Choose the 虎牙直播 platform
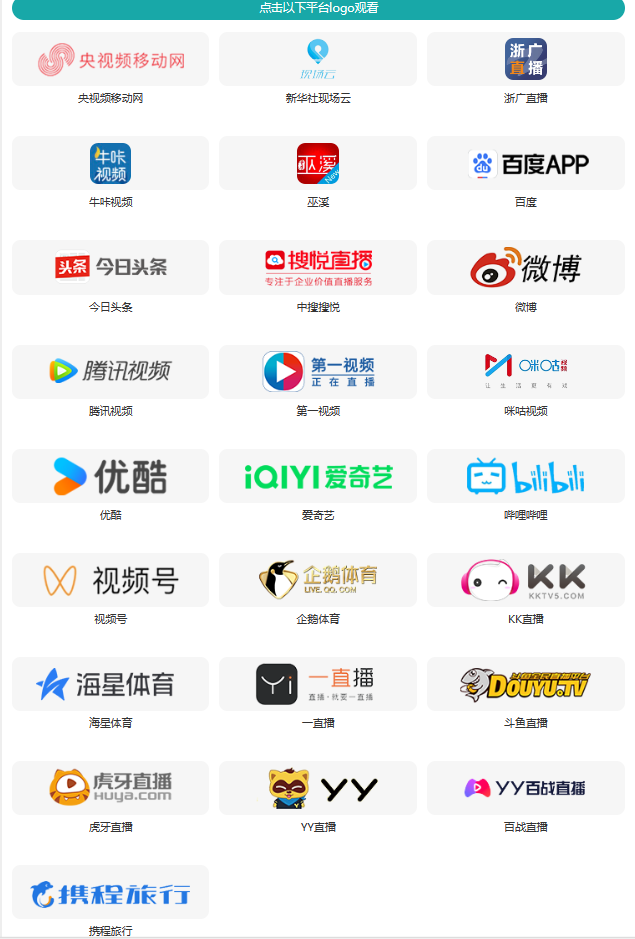The width and height of the screenshot is (635, 939). point(110,788)
